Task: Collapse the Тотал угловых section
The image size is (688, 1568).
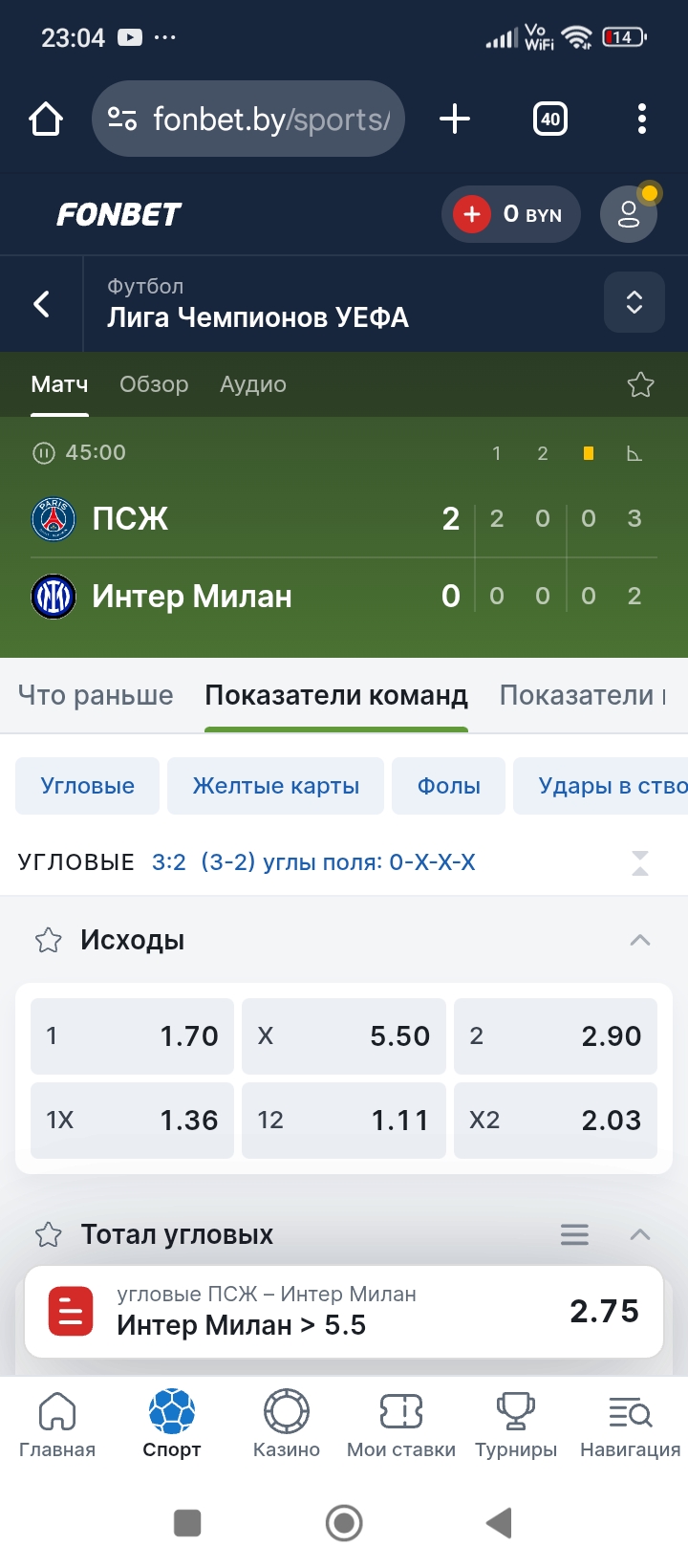Action: click(640, 1234)
